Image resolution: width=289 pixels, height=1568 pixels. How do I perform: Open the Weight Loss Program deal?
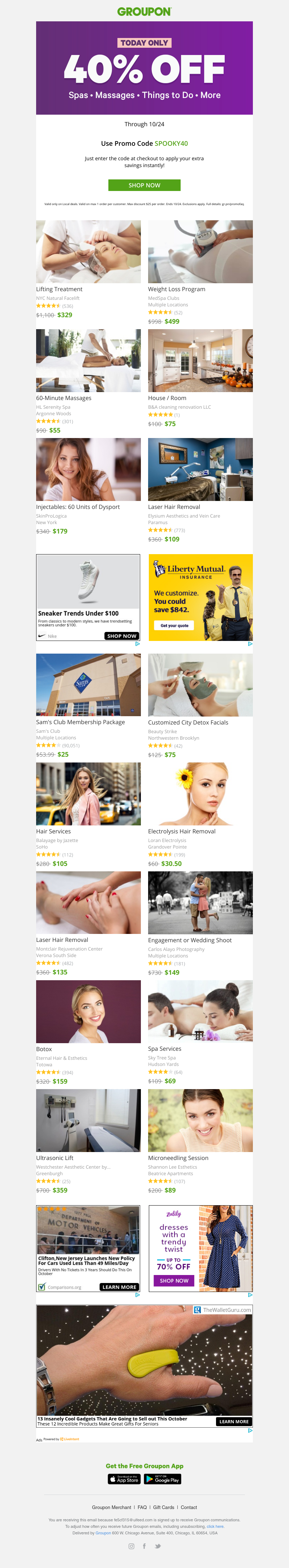click(x=200, y=251)
